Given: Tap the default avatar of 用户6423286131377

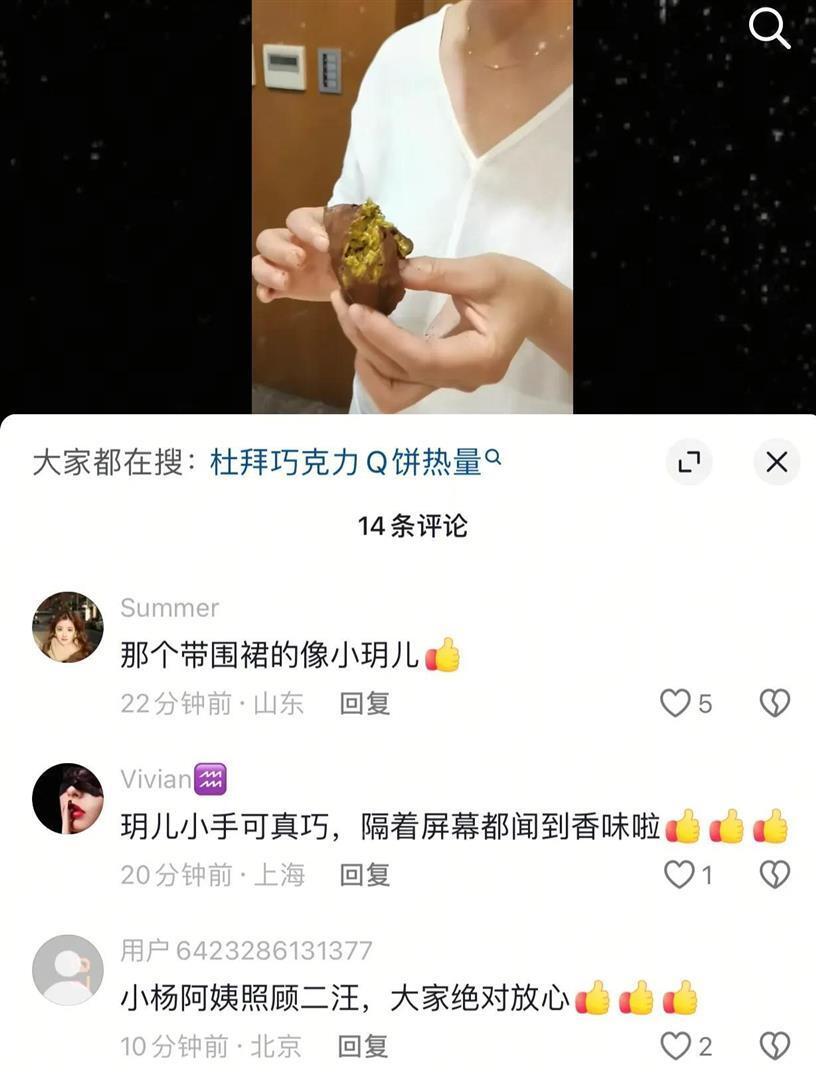Looking at the screenshot, I should pyautogui.click(x=67, y=970).
